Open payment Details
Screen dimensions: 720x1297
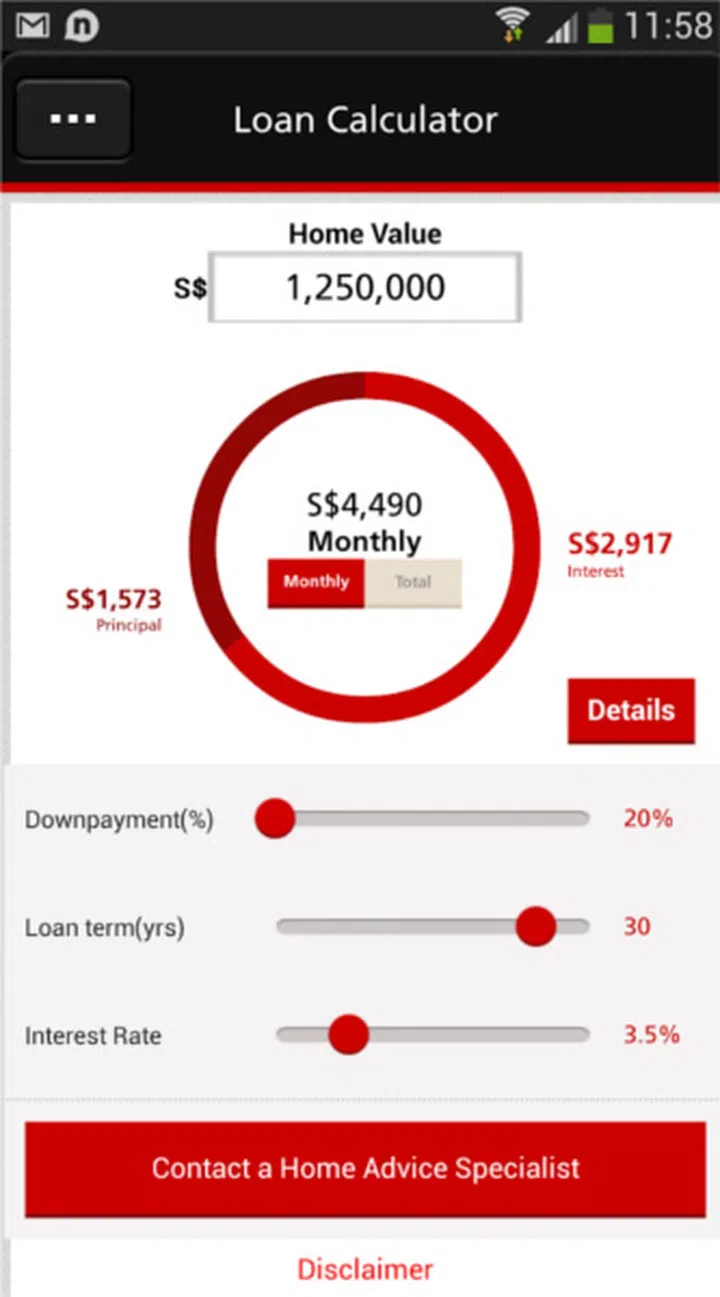630,711
